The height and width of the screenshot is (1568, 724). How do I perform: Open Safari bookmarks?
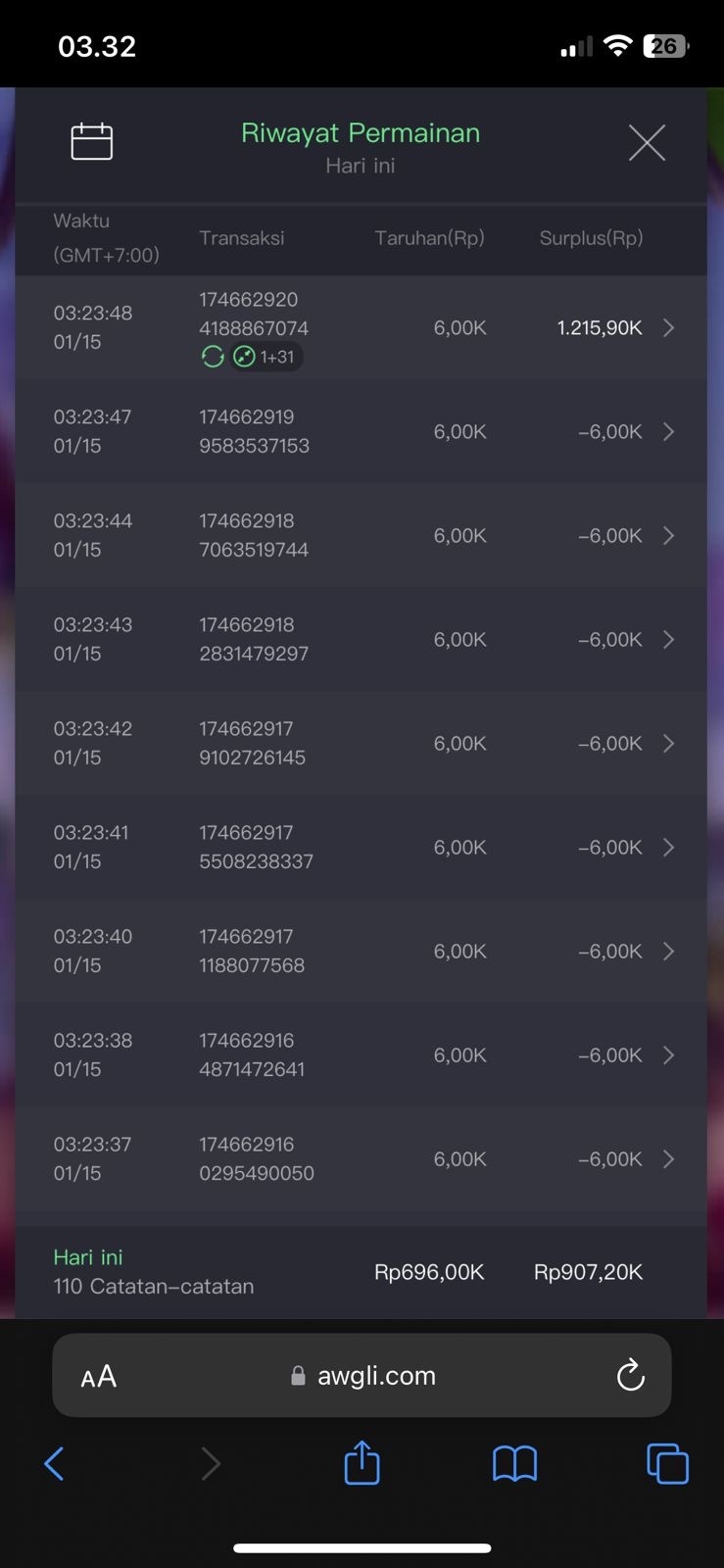514,1464
